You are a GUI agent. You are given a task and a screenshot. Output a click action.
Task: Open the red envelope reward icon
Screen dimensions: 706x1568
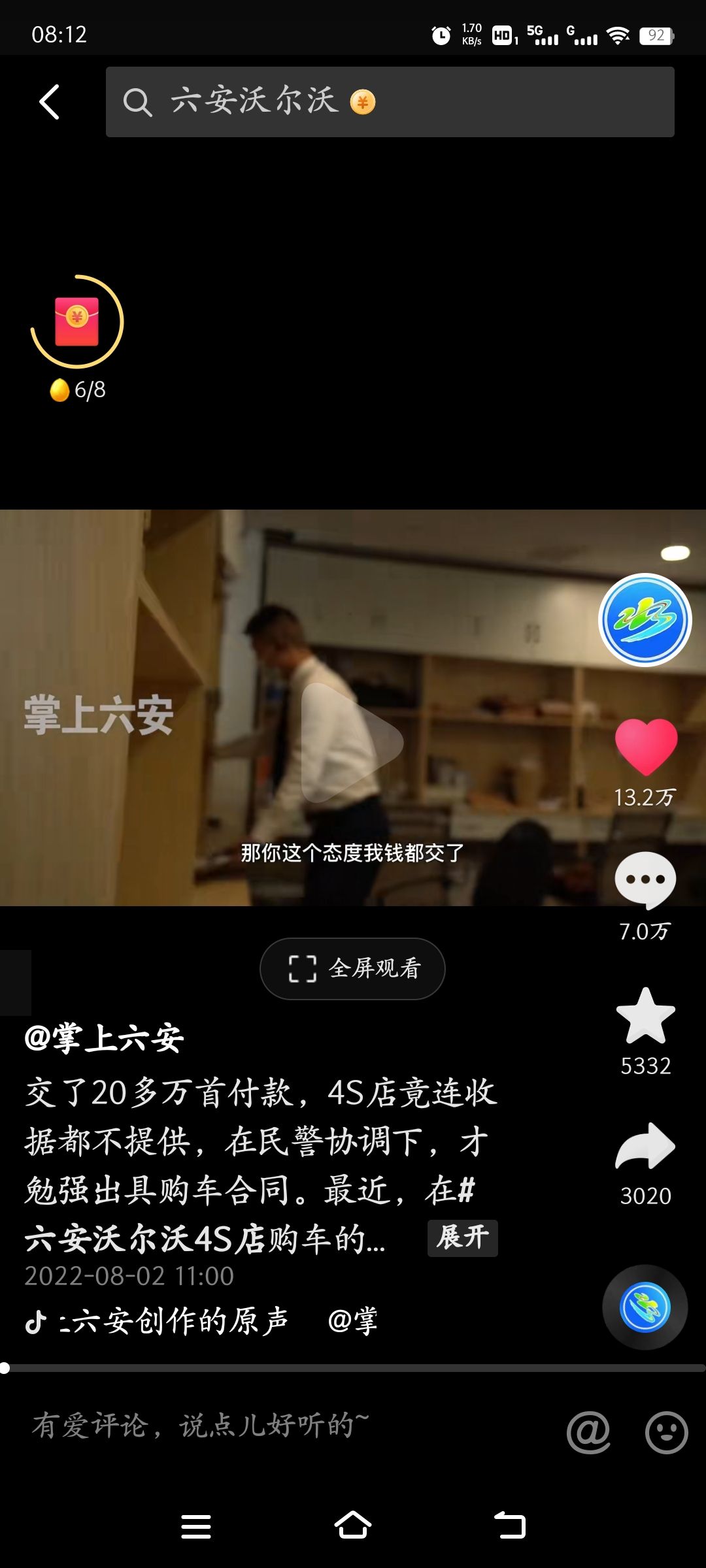click(77, 321)
